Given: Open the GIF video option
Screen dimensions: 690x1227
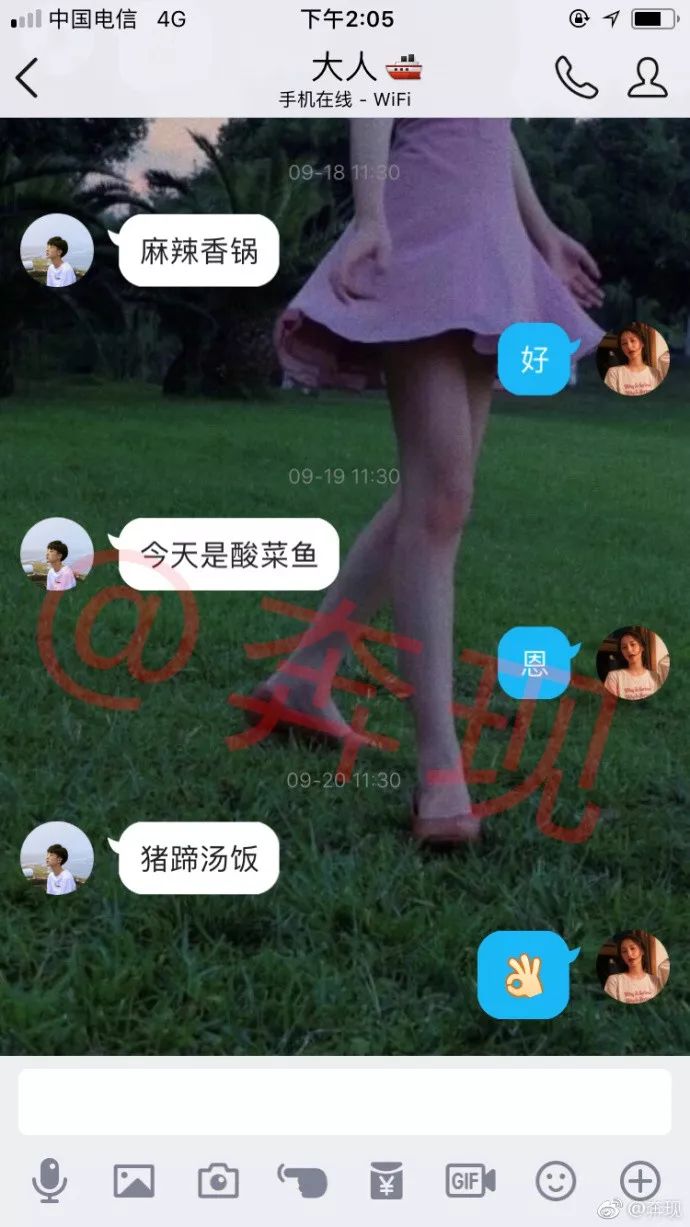Looking at the screenshot, I should click(470, 1181).
